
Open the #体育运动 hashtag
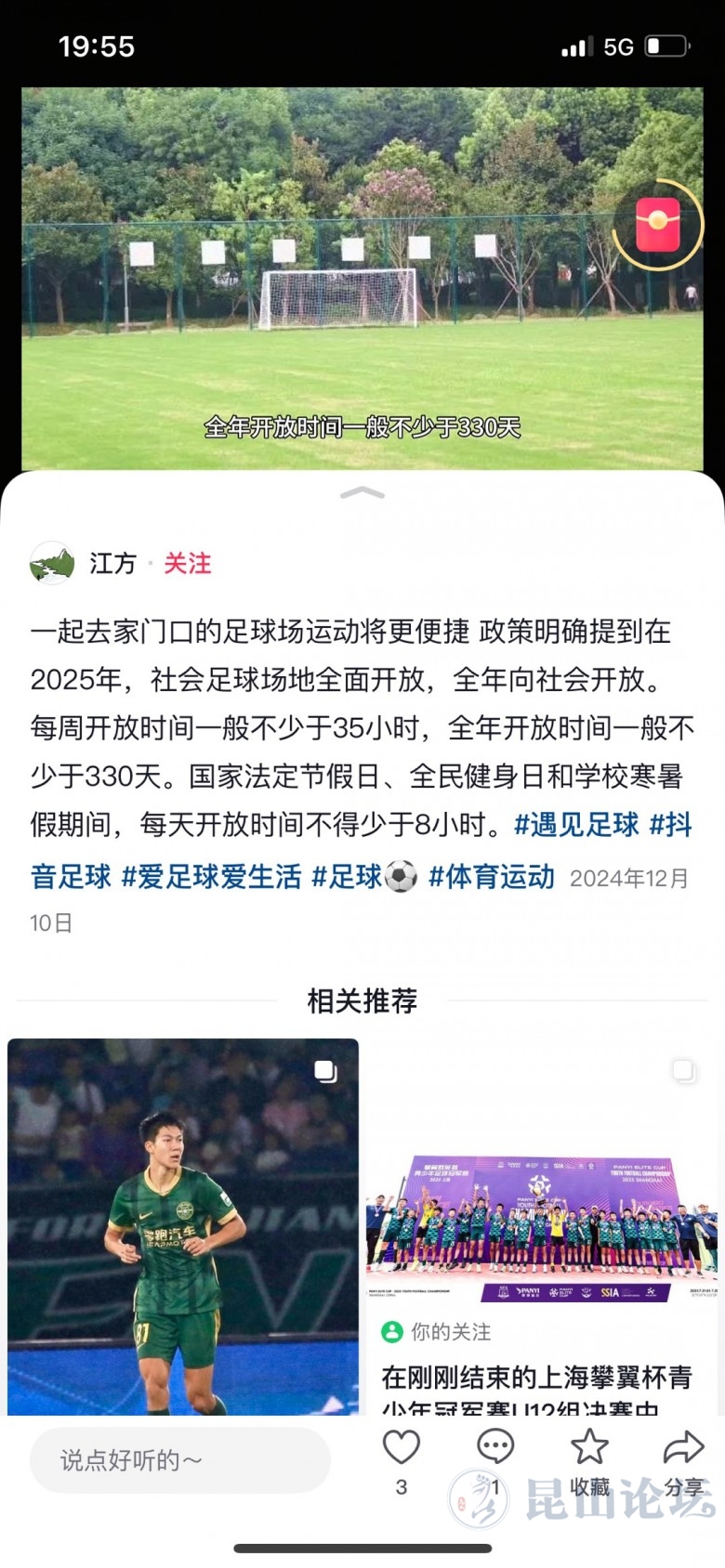(x=491, y=877)
